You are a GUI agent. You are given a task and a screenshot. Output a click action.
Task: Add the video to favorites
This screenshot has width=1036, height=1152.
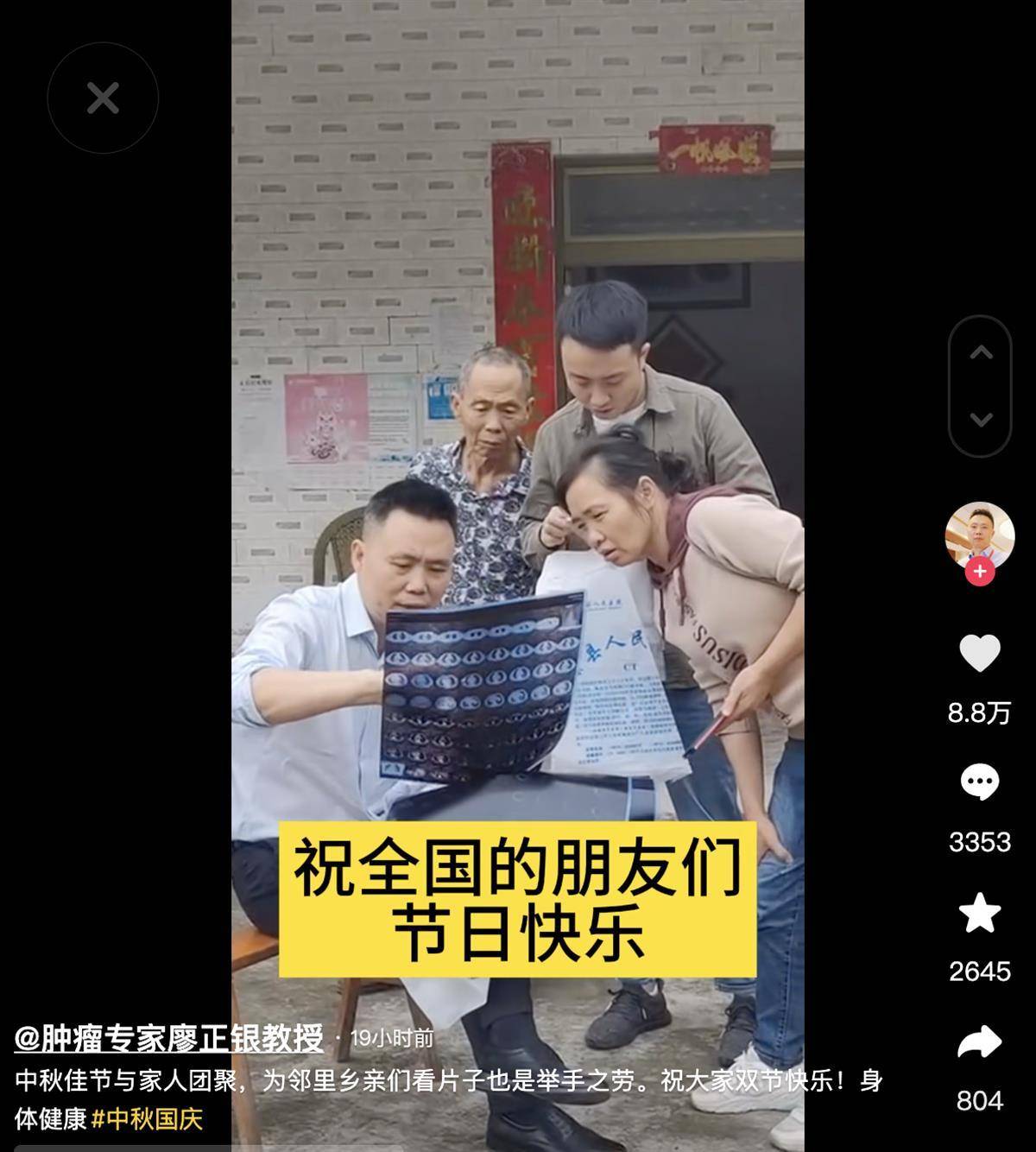click(980, 914)
